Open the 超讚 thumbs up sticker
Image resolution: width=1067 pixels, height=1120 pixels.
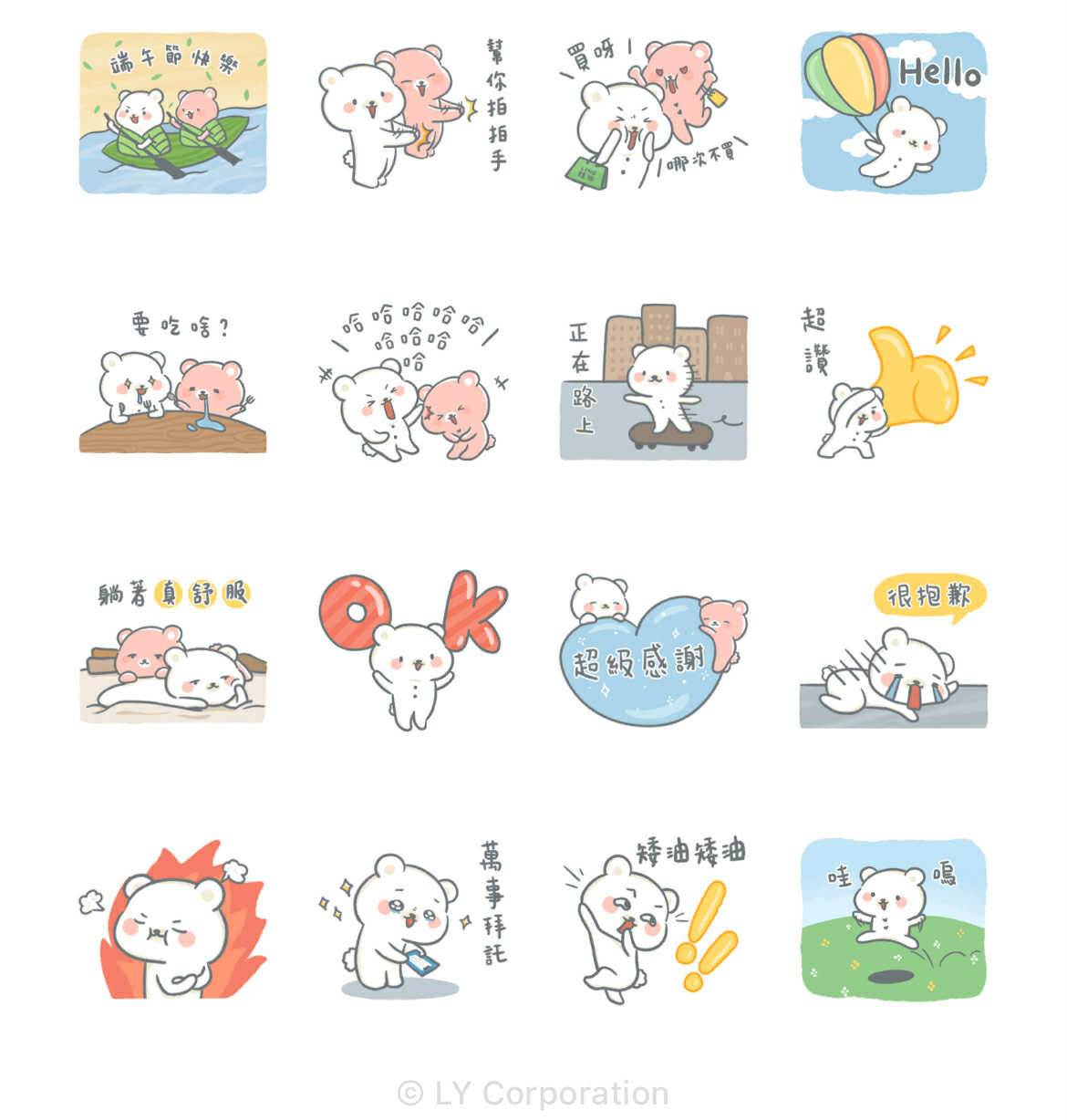893,383
